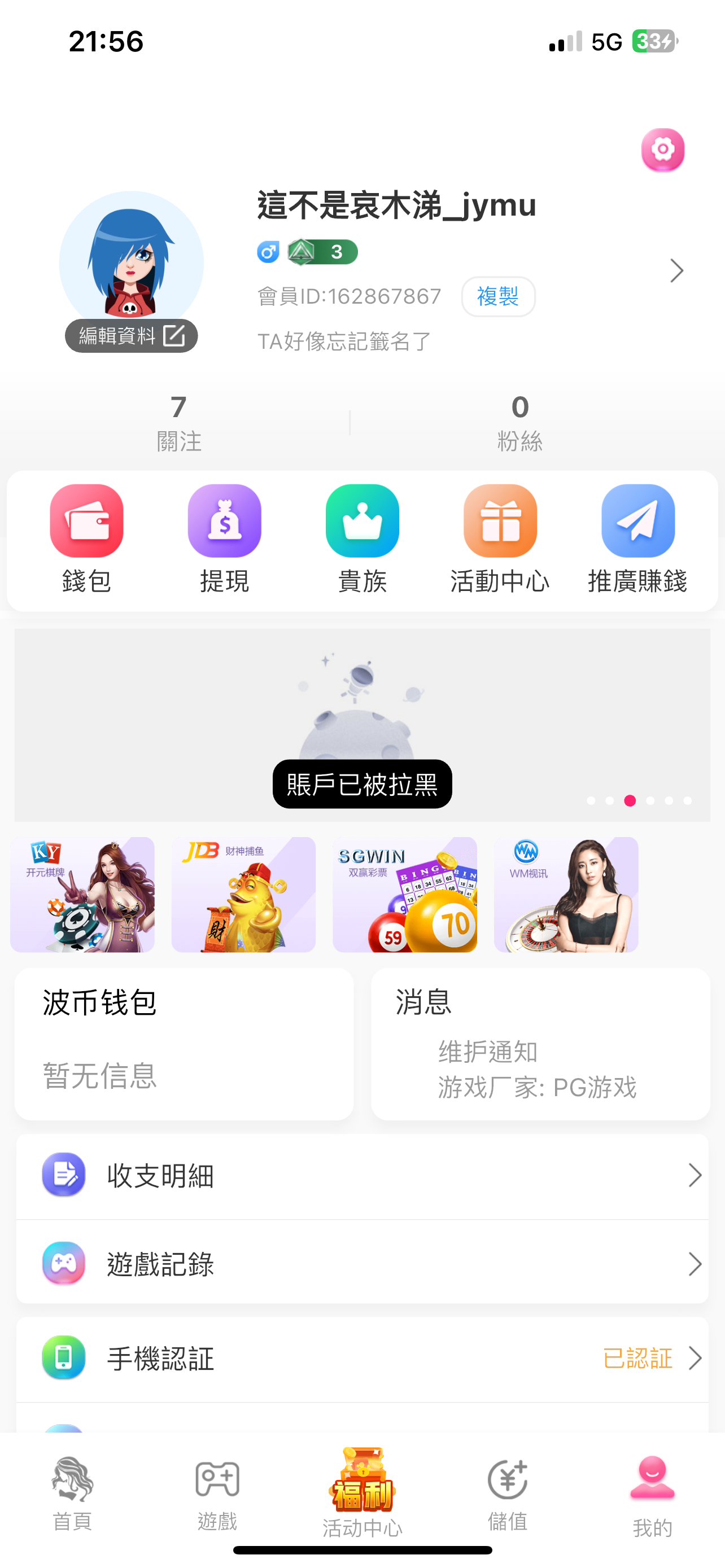The width and height of the screenshot is (725, 1568).
Task: Open 推廣賺錢 paper plane icon
Action: pyautogui.click(x=637, y=521)
